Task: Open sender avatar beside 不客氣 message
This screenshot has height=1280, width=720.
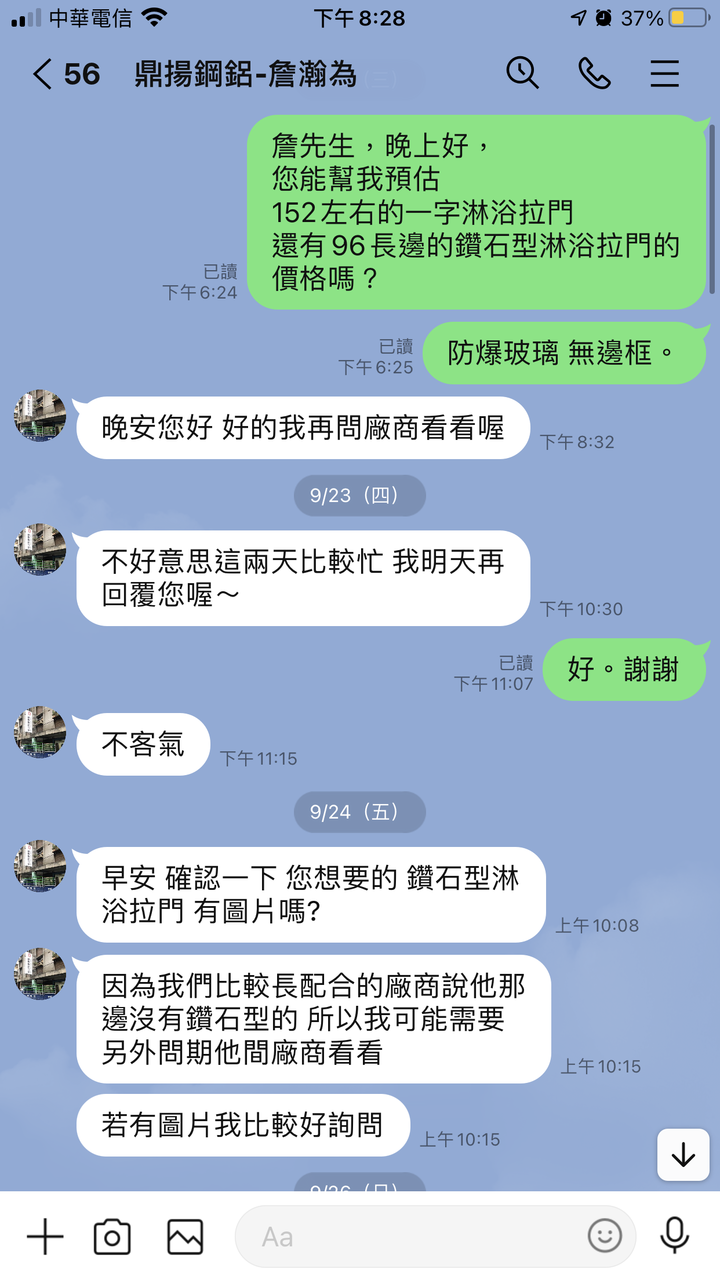Action: [x=40, y=732]
